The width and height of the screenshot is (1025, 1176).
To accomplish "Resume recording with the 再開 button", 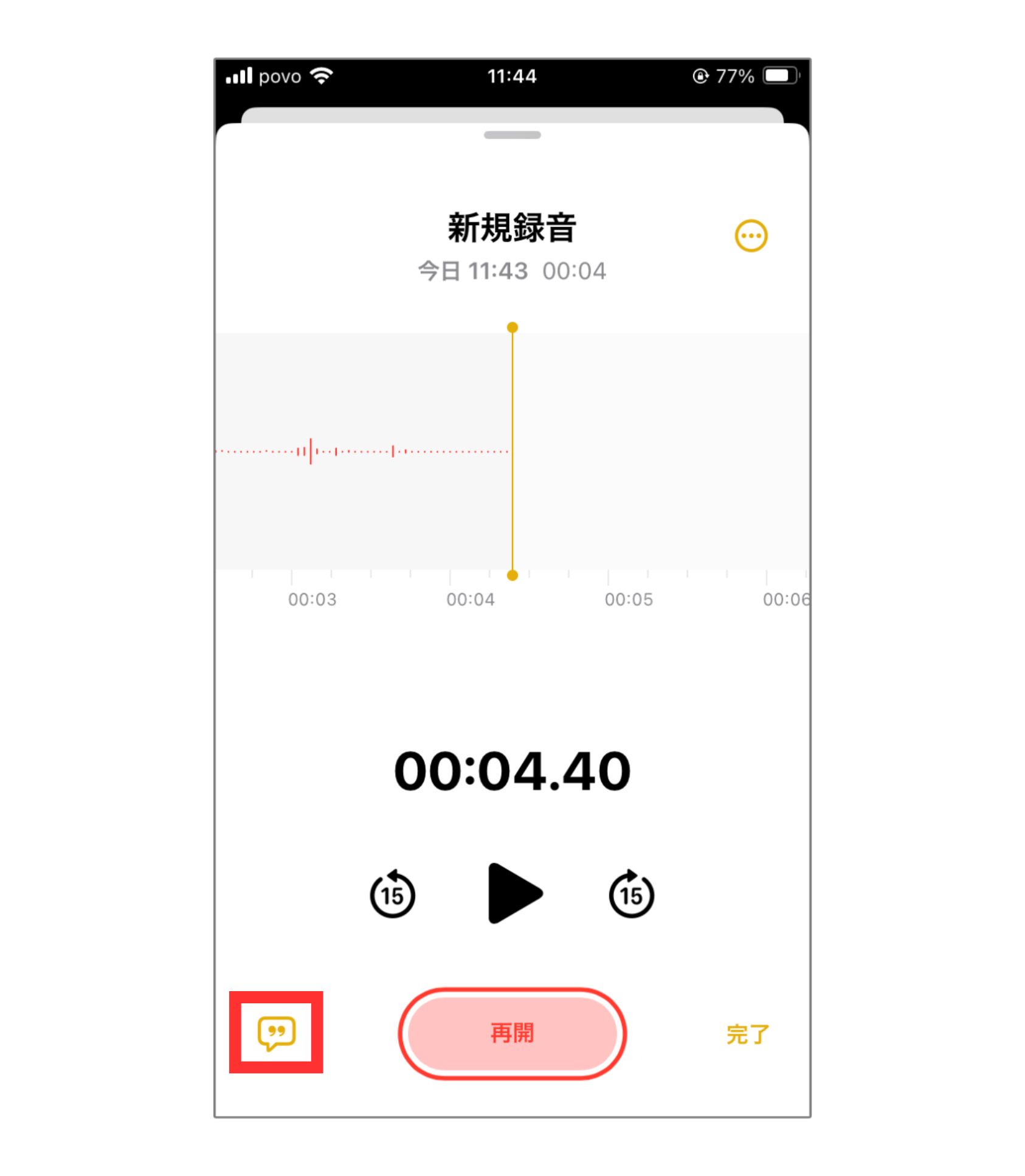I will 512,1033.
